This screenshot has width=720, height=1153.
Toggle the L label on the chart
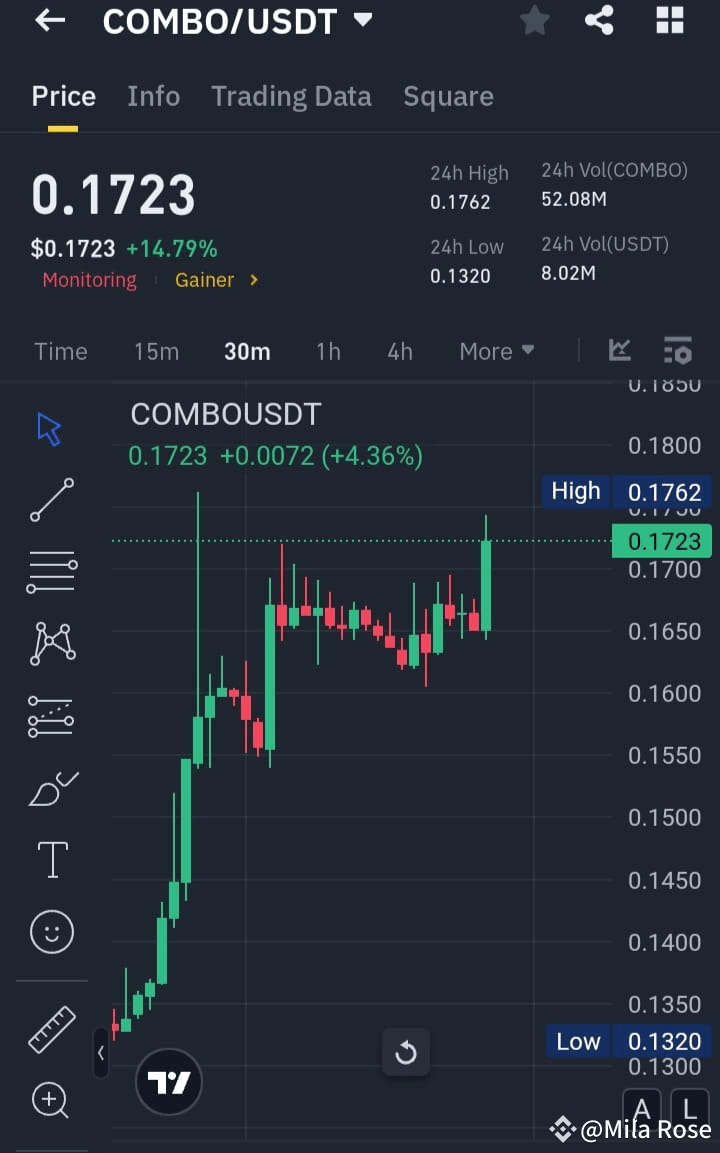tap(689, 1107)
